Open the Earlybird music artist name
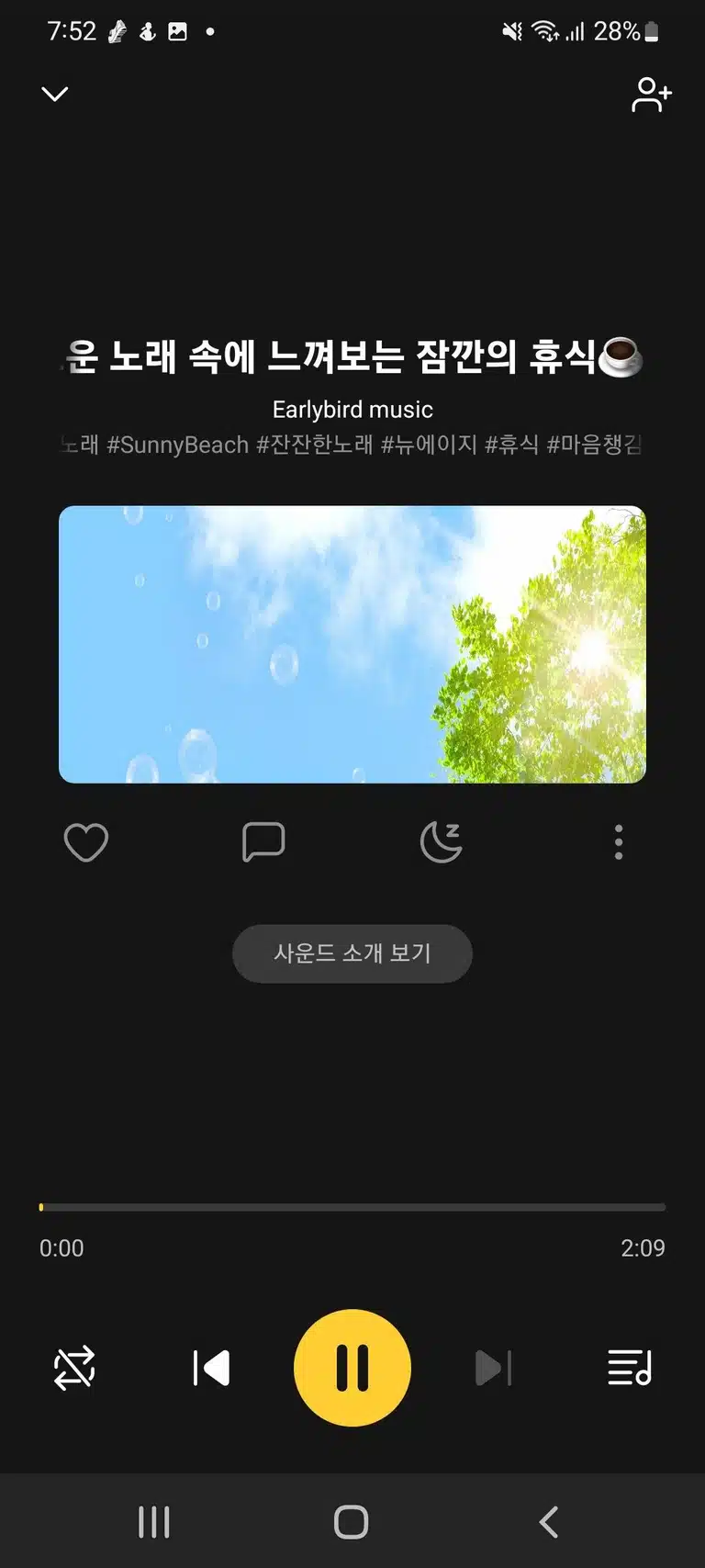The height and width of the screenshot is (1568, 705). (352, 410)
